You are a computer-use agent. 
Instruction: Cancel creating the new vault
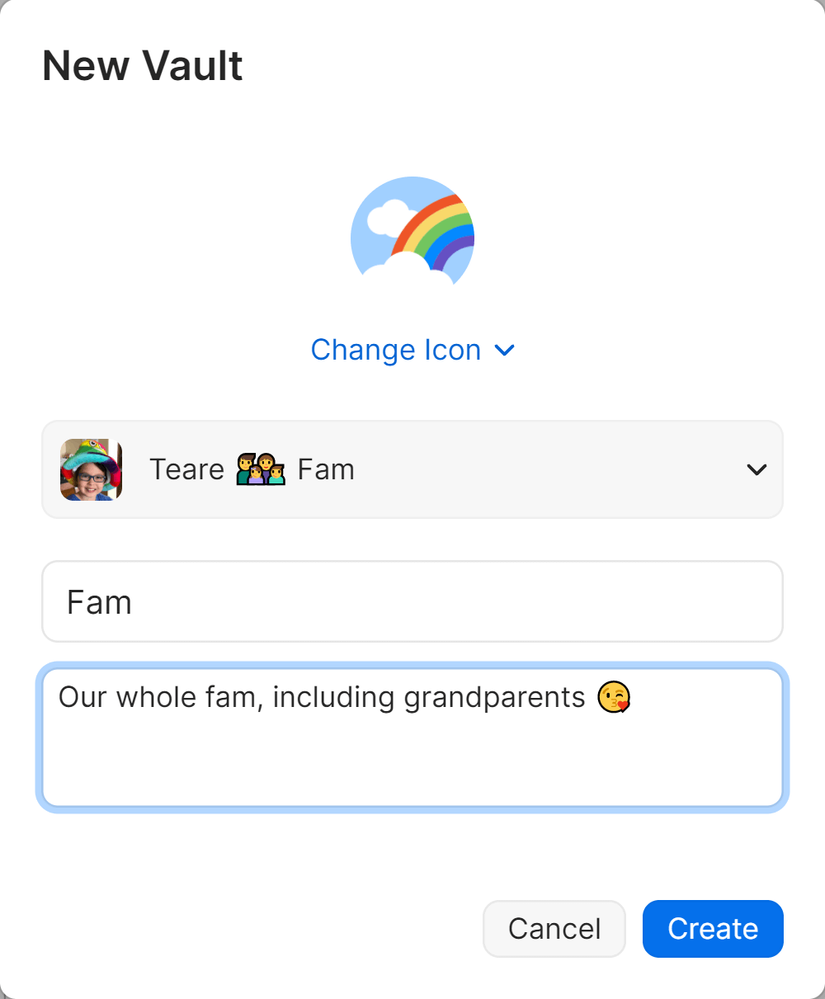point(554,929)
